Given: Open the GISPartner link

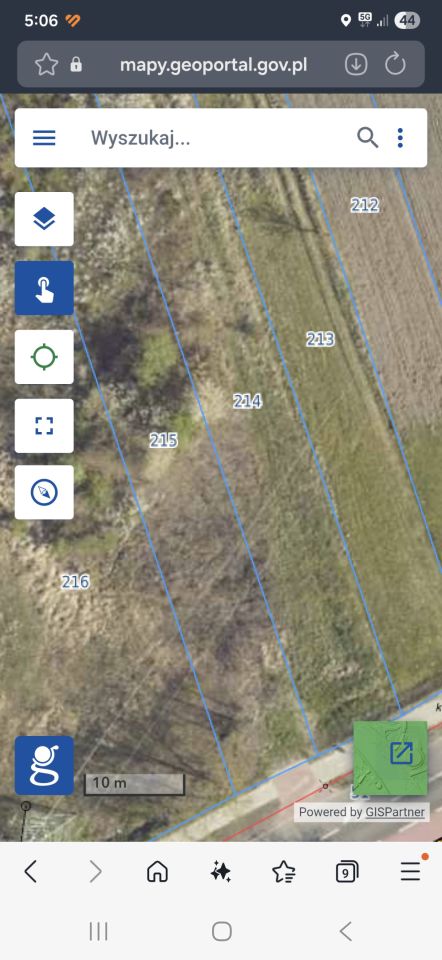Looking at the screenshot, I should (395, 812).
